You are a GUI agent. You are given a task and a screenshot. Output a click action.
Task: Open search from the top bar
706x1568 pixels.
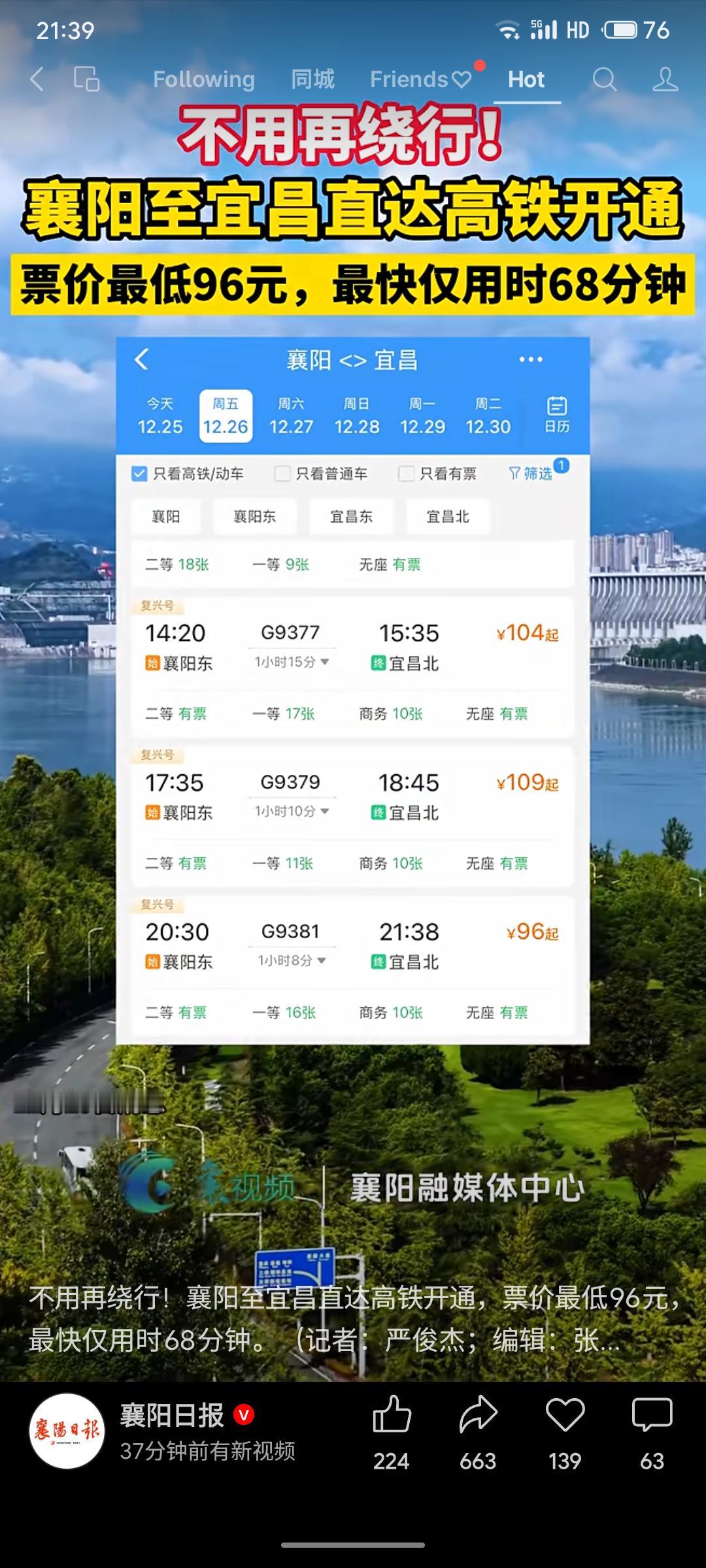pos(606,80)
